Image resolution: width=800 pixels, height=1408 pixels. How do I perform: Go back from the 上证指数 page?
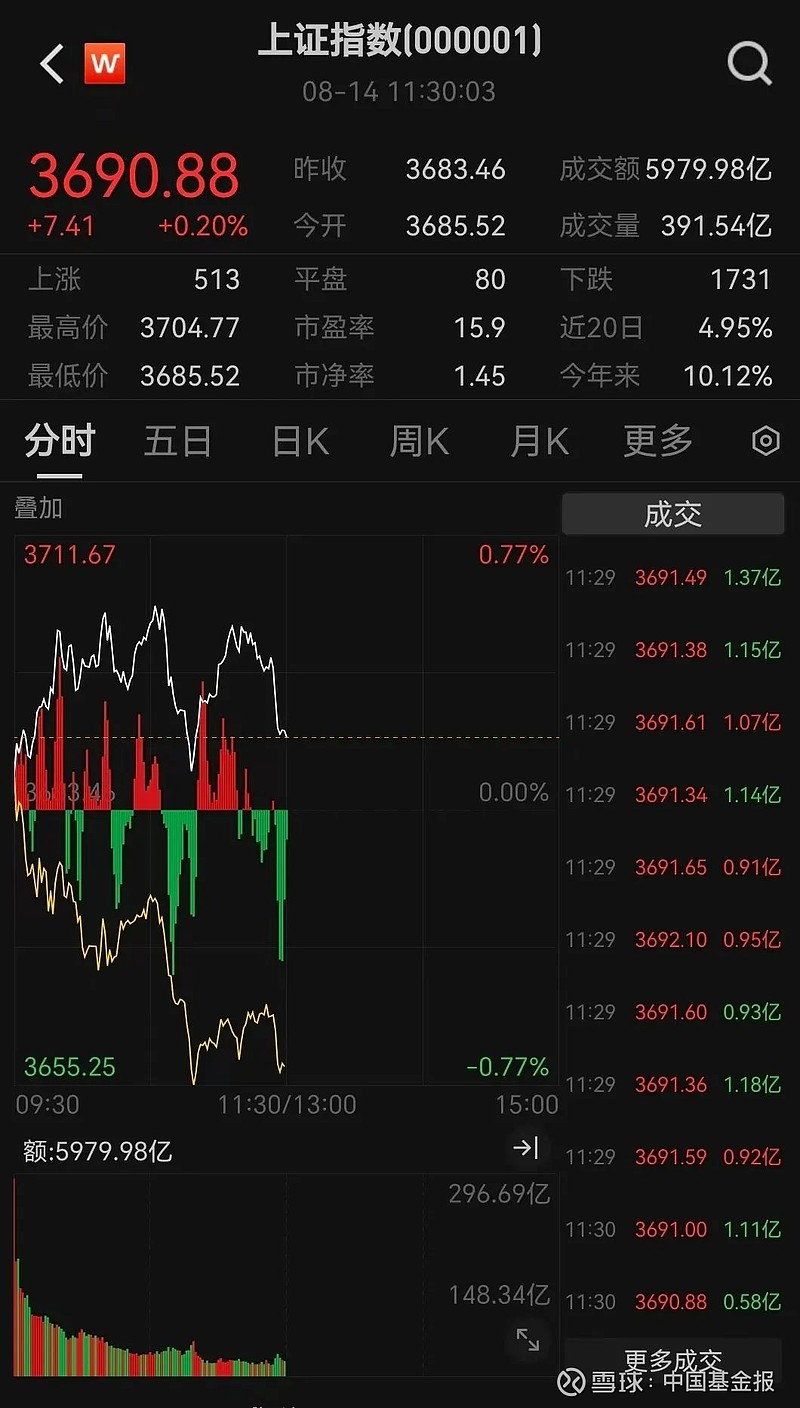click(52, 65)
